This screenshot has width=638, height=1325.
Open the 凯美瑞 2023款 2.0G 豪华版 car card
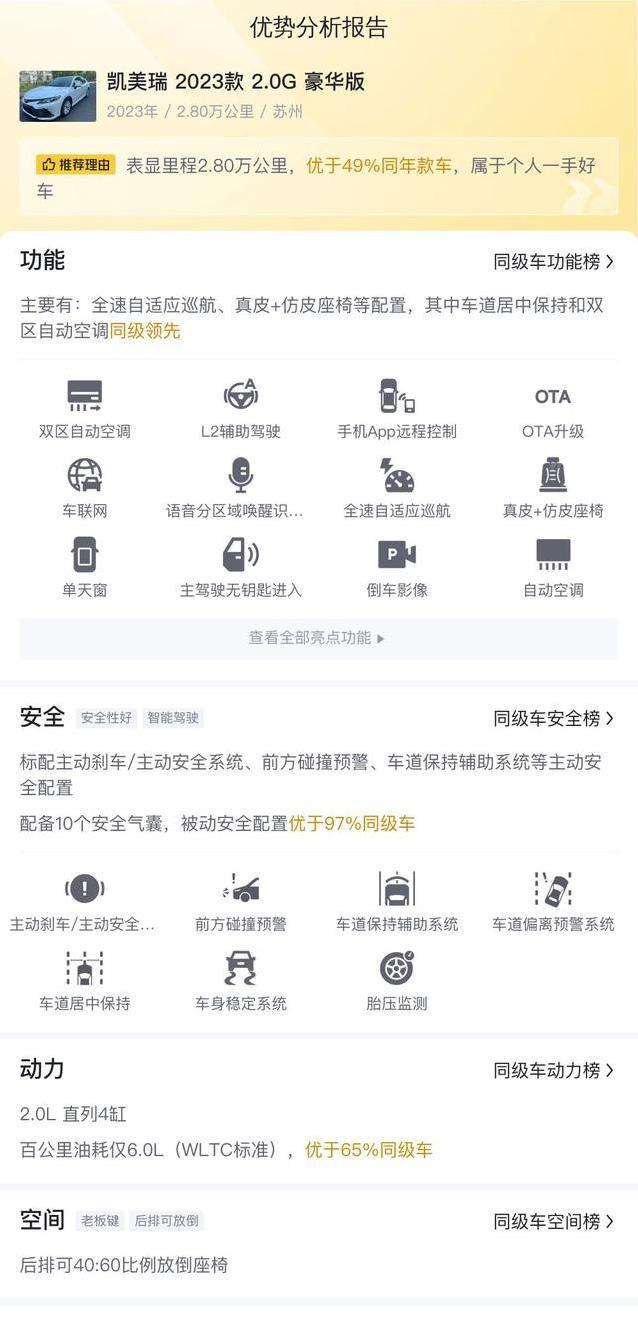click(318, 96)
